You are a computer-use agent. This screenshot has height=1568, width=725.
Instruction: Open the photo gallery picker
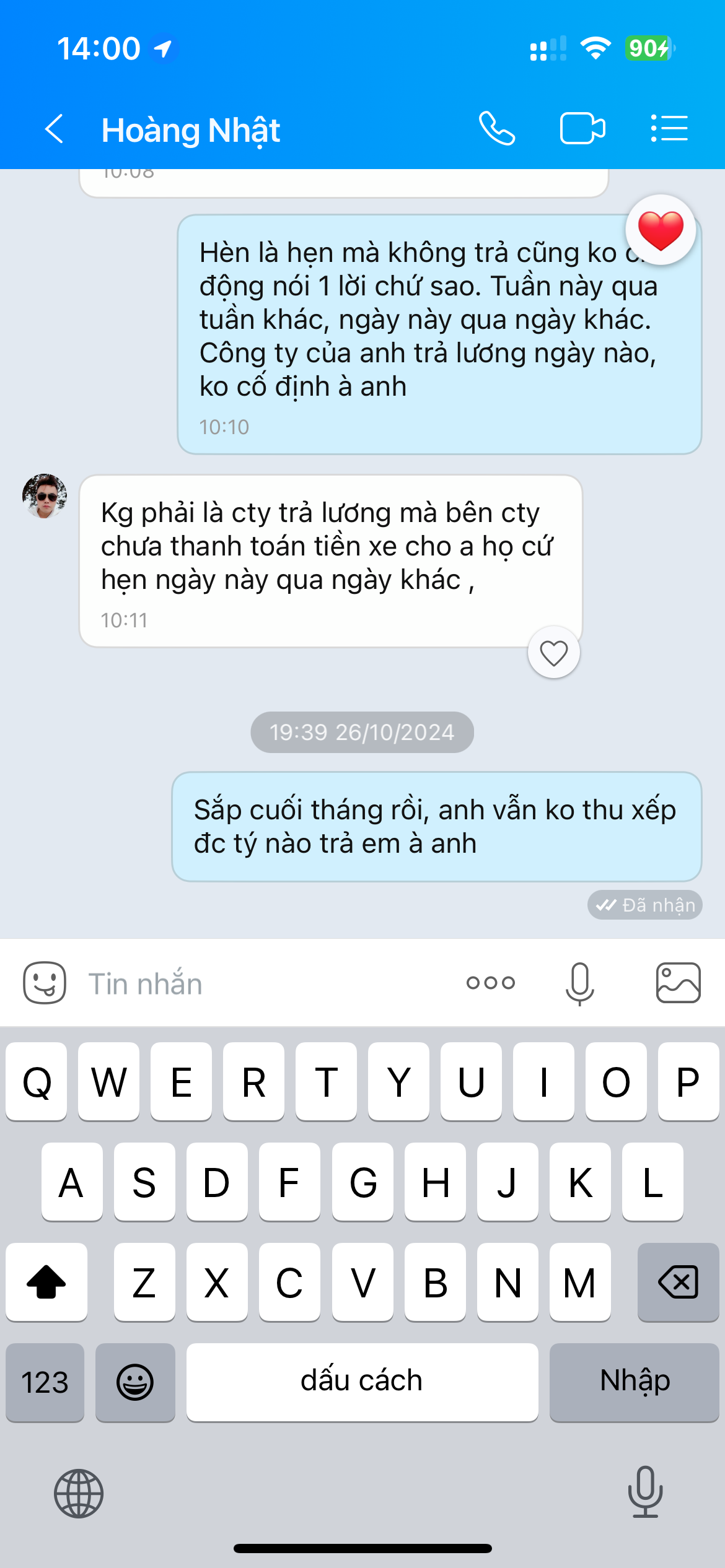(x=678, y=983)
